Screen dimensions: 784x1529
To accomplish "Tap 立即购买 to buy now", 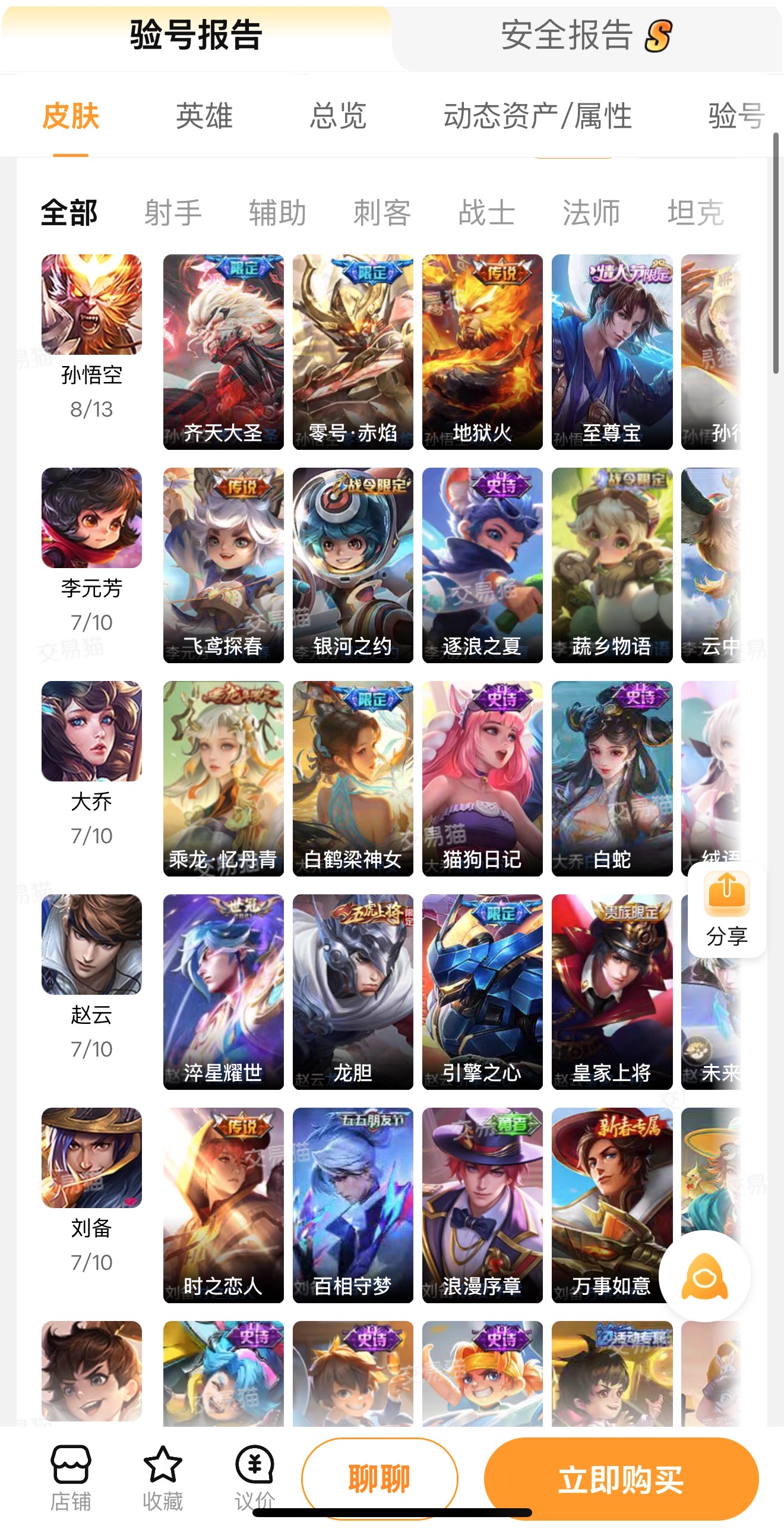I will point(621,1478).
